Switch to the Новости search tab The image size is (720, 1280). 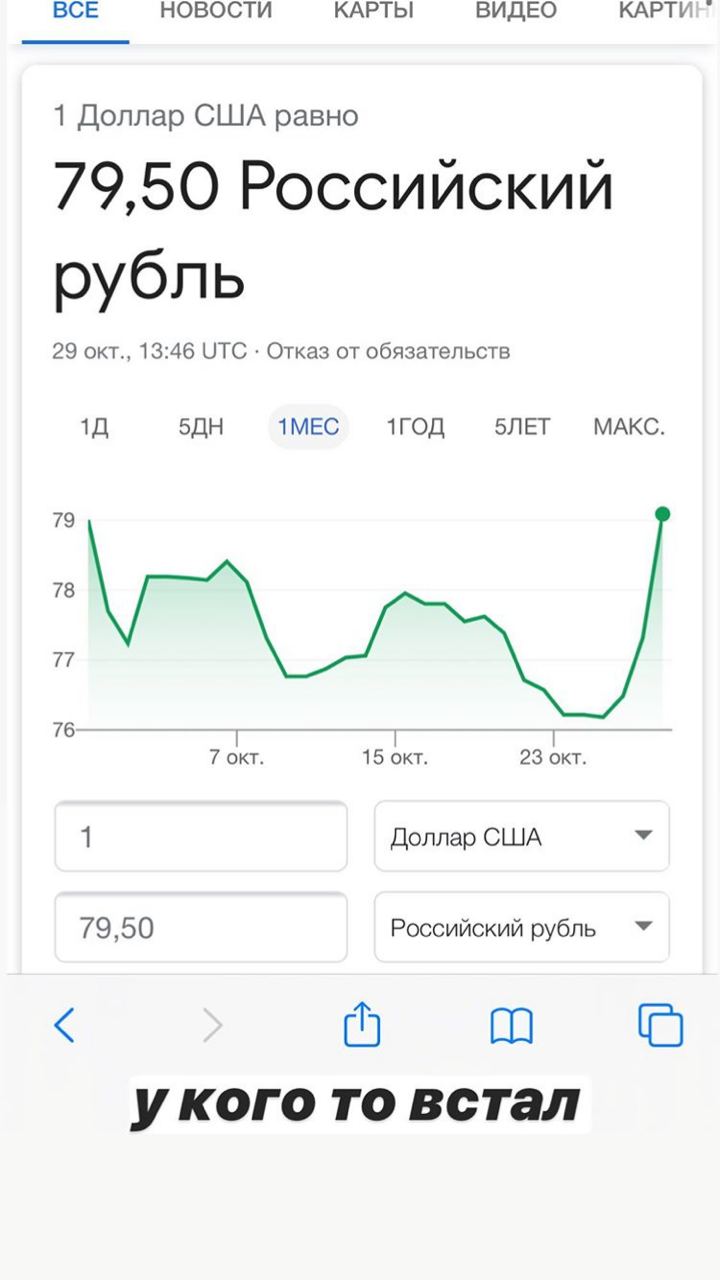[216, 11]
